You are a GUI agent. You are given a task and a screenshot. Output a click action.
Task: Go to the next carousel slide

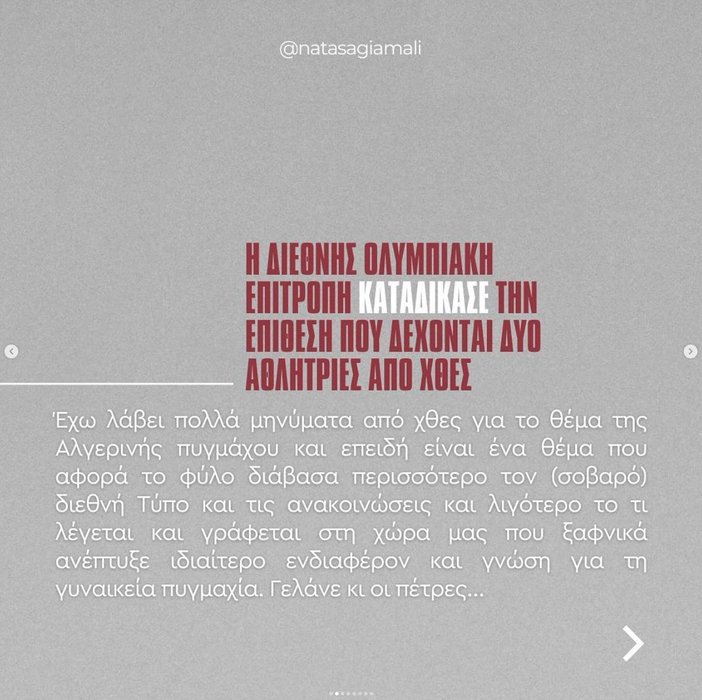690,351
